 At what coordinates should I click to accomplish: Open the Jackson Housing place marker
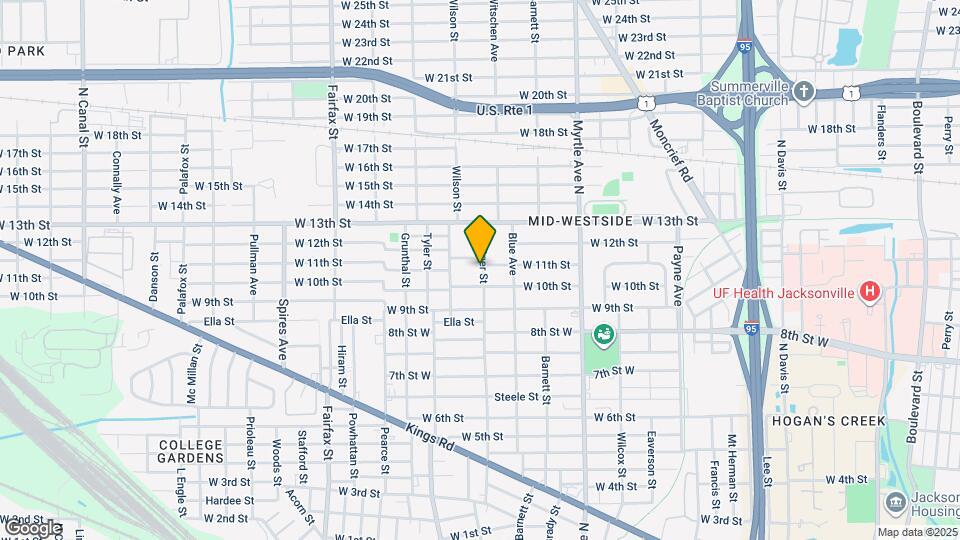[x=896, y=503]
